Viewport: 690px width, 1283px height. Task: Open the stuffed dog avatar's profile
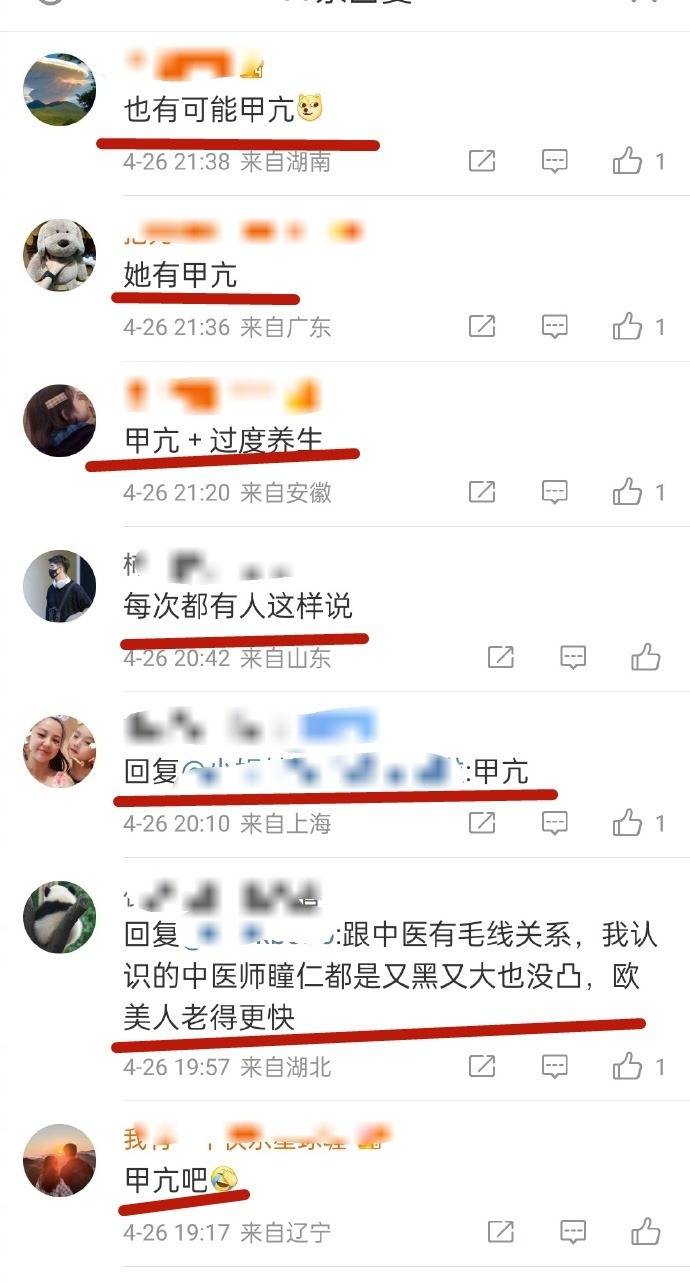59,255
